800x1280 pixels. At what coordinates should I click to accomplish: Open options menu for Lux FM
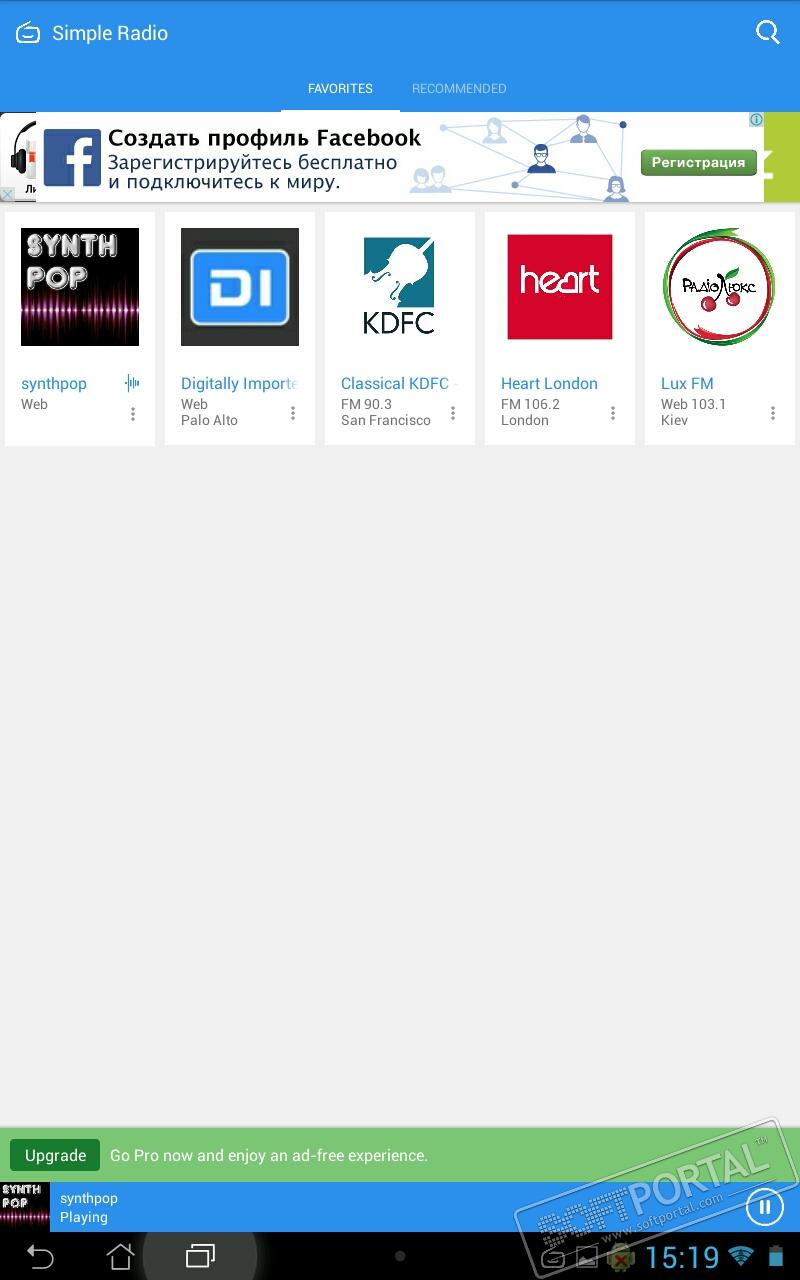[773, 413]
